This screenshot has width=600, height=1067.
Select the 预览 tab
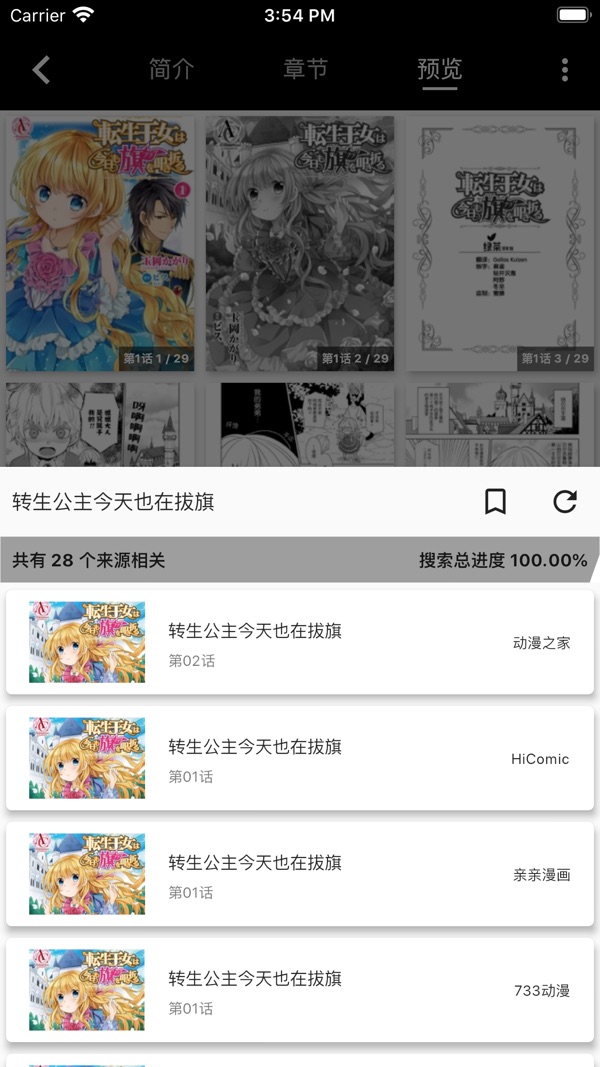coord(439,69)
